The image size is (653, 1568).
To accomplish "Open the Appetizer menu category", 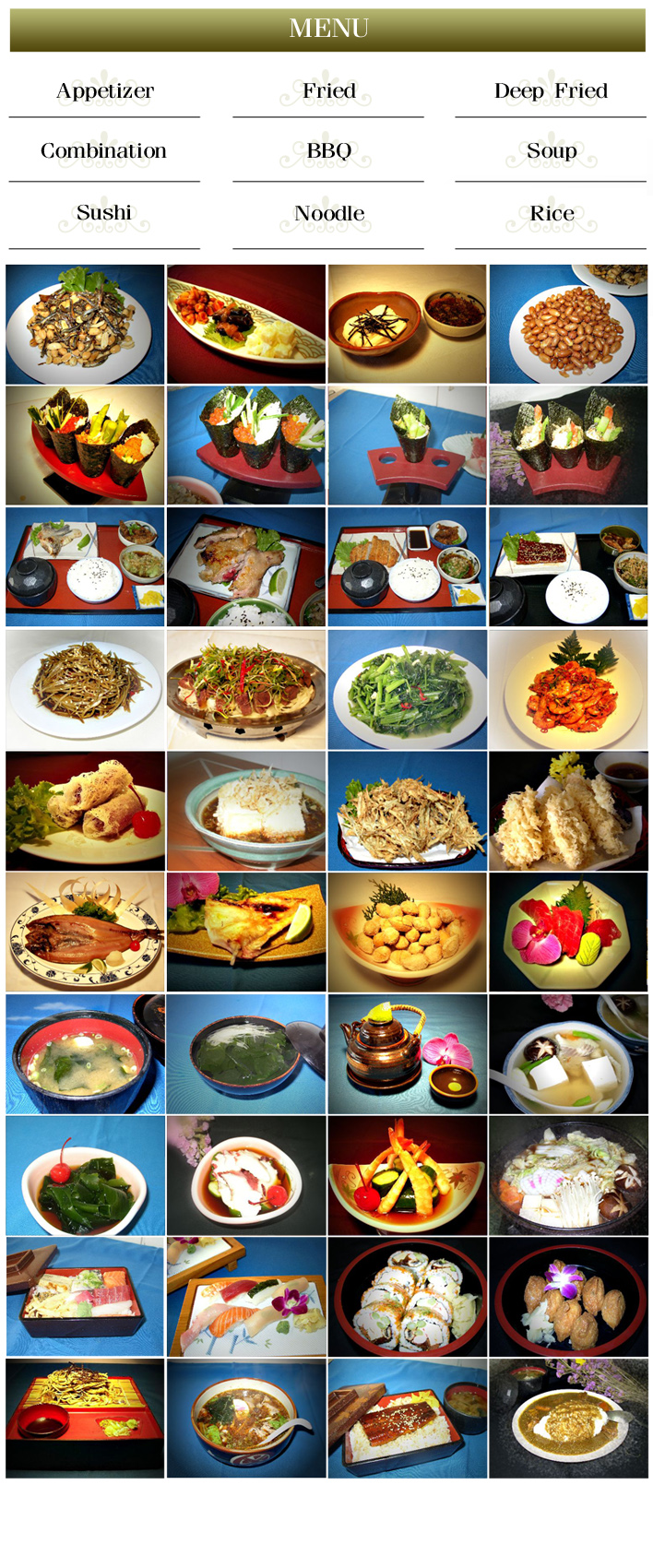I will [x=104, y=90].
